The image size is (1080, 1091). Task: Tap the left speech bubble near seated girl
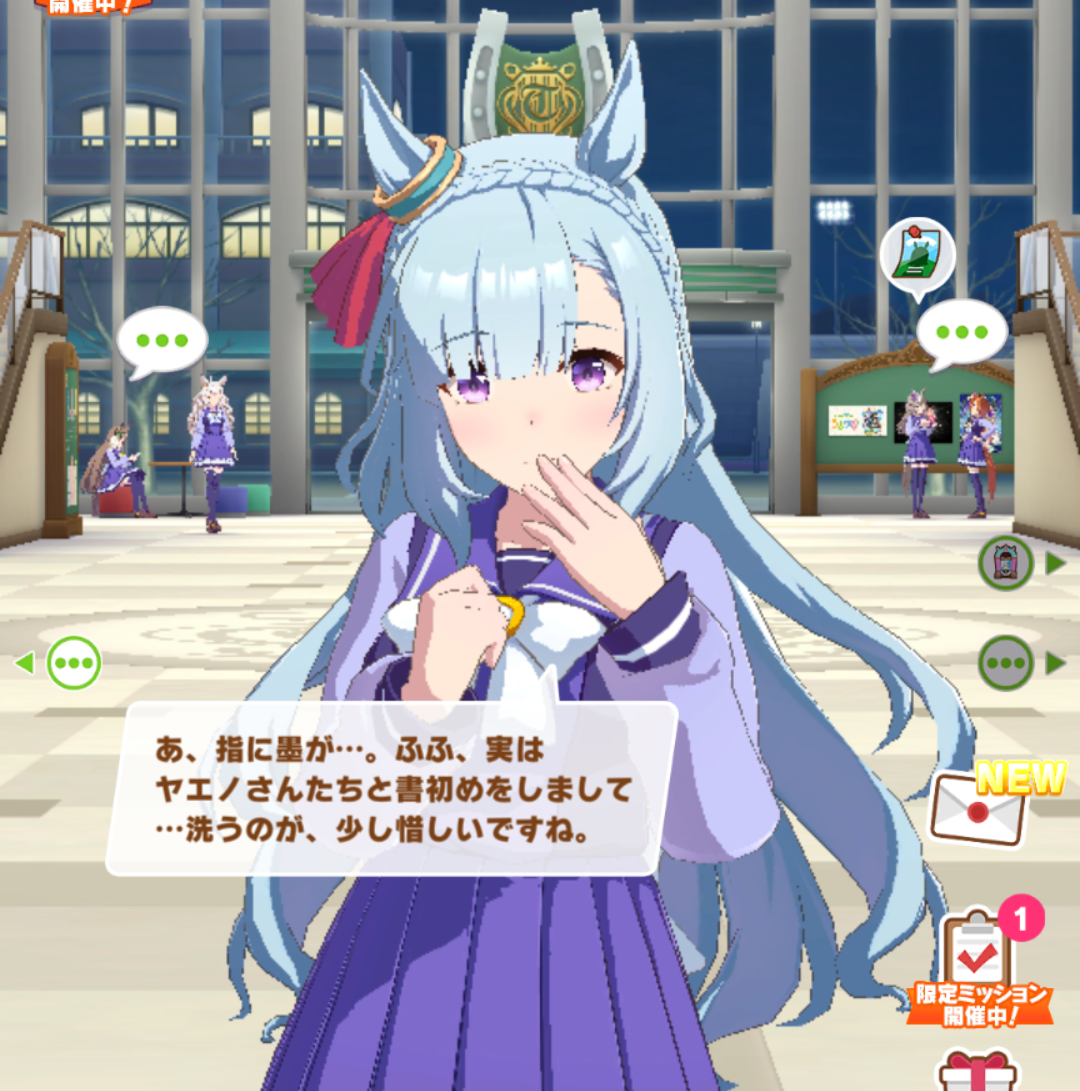point(162,341)
